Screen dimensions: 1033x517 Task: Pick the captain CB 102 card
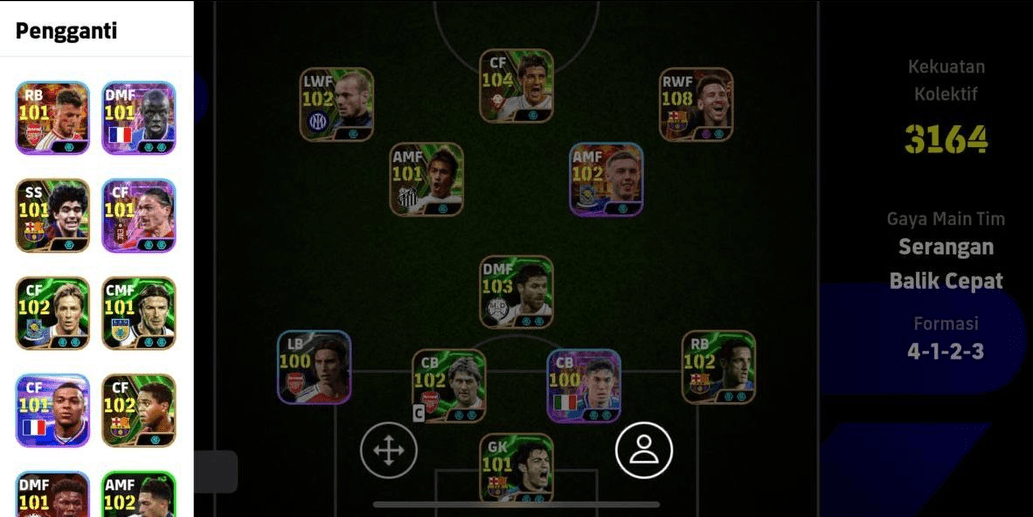(449, 385)
